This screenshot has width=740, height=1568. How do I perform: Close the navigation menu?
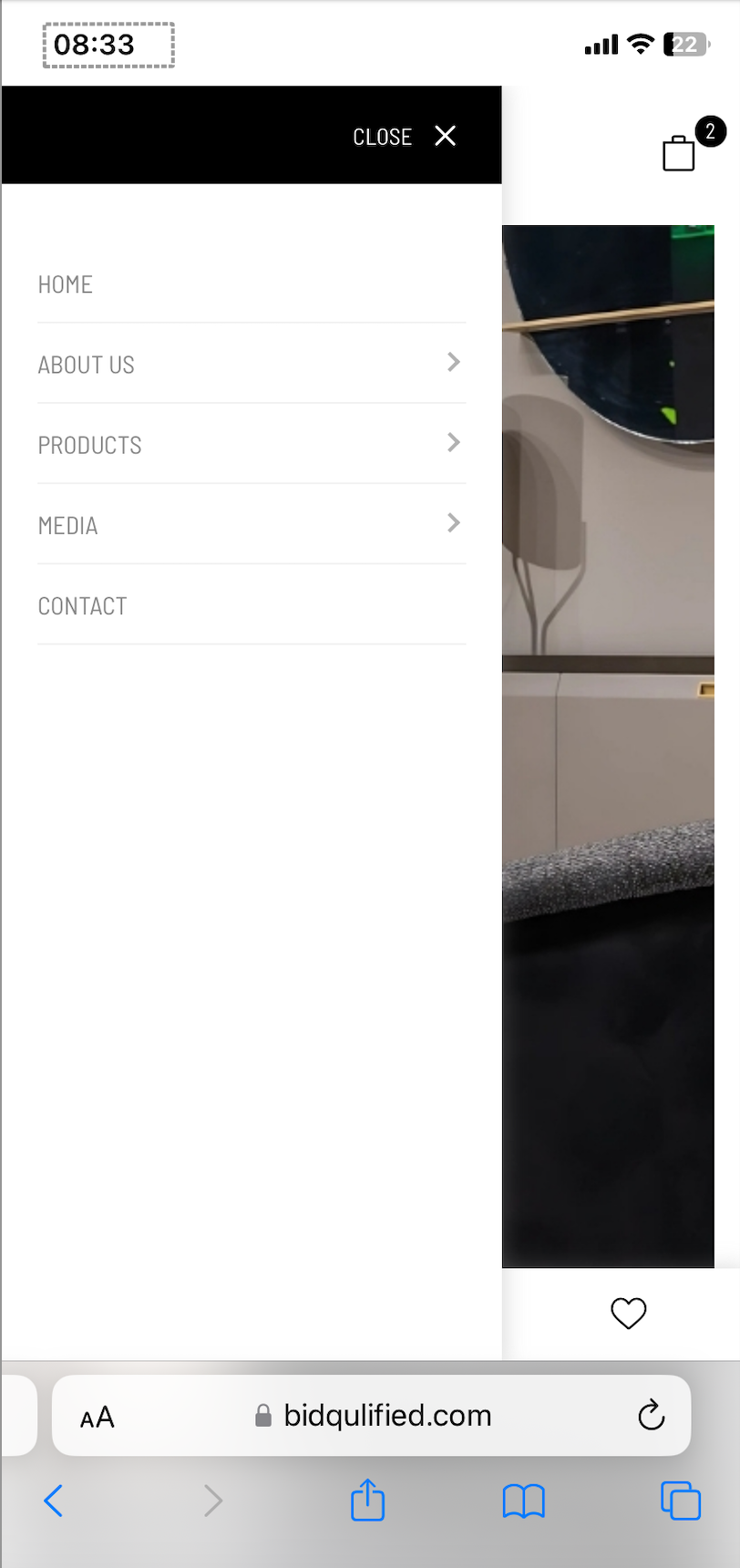(444, 136)
